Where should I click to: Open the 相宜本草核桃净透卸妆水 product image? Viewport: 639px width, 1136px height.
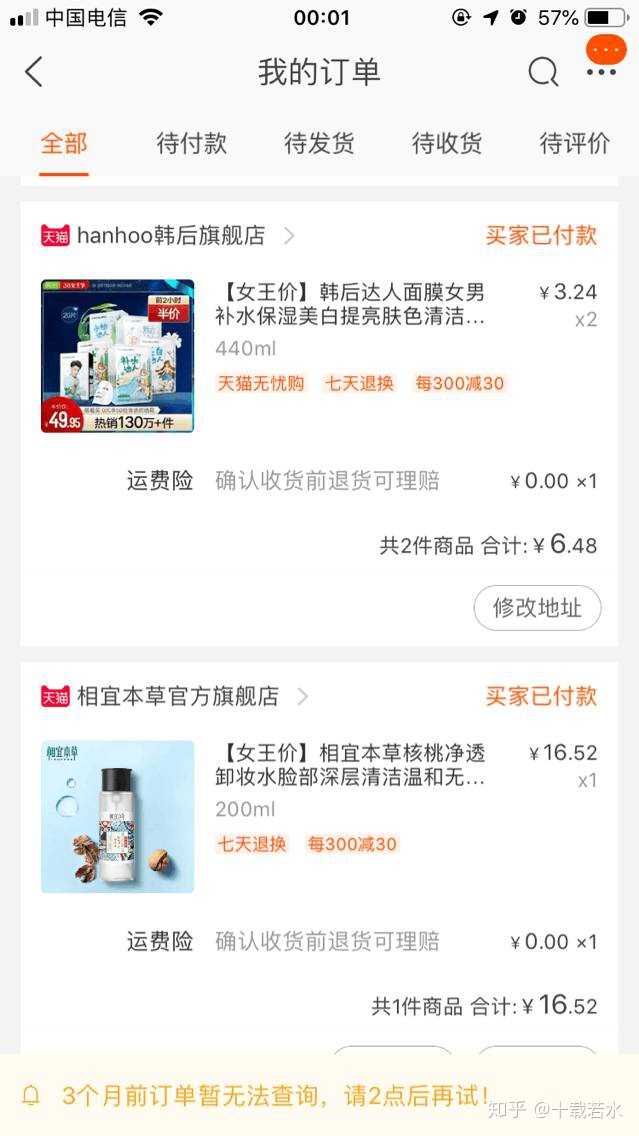[117, 816]
